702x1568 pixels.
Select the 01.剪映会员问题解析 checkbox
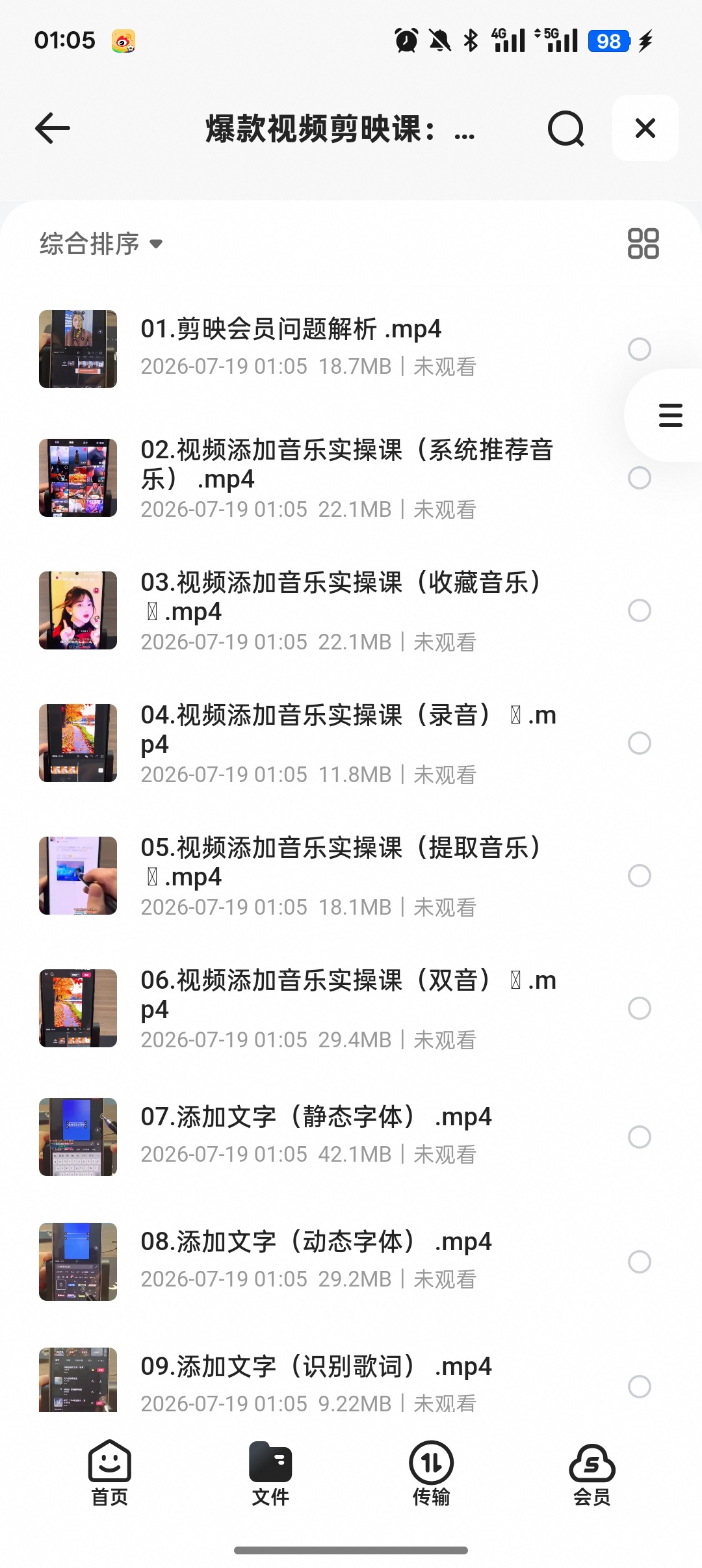point(640,349)
